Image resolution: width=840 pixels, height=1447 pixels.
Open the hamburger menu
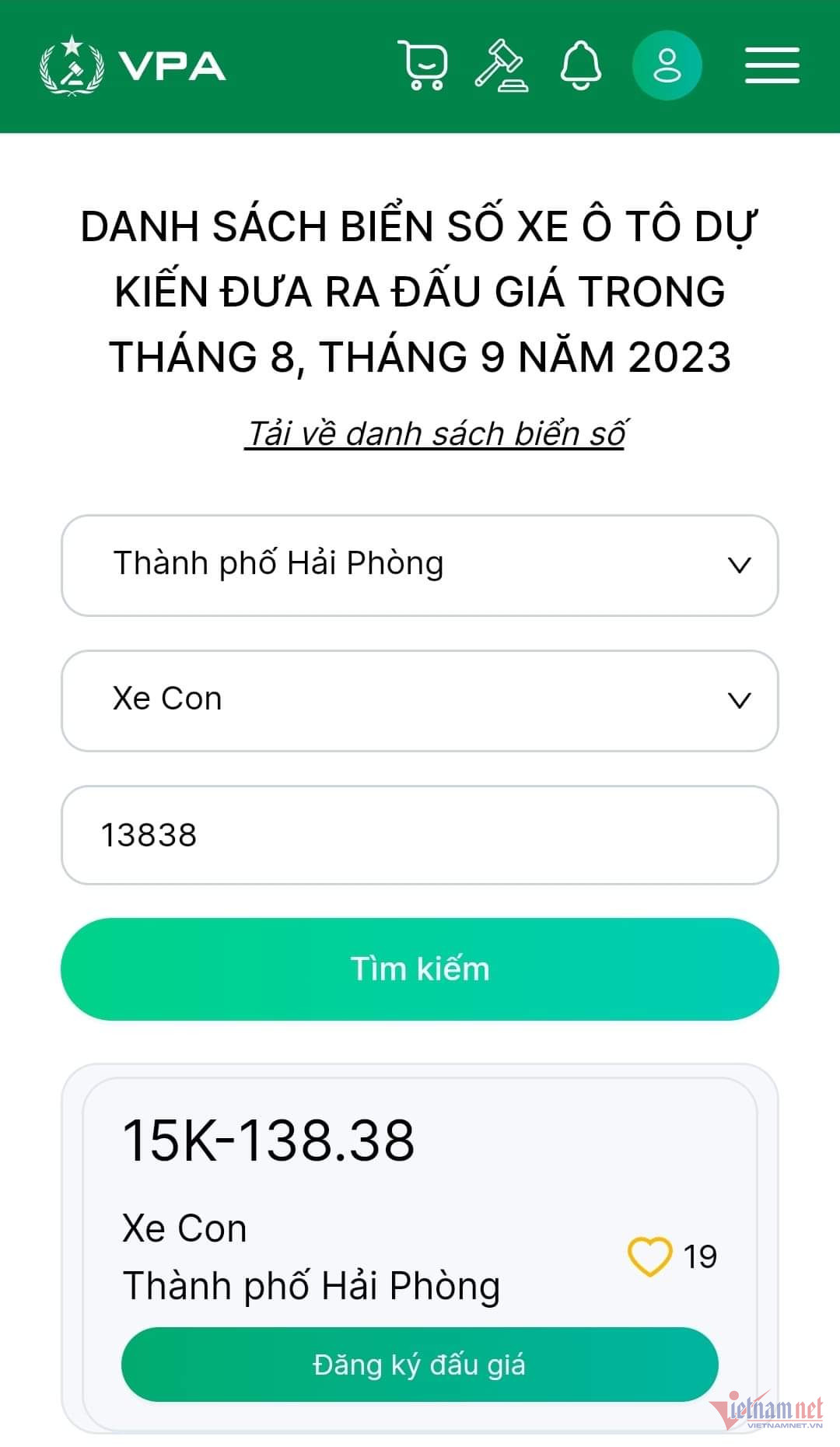point(772,65)
